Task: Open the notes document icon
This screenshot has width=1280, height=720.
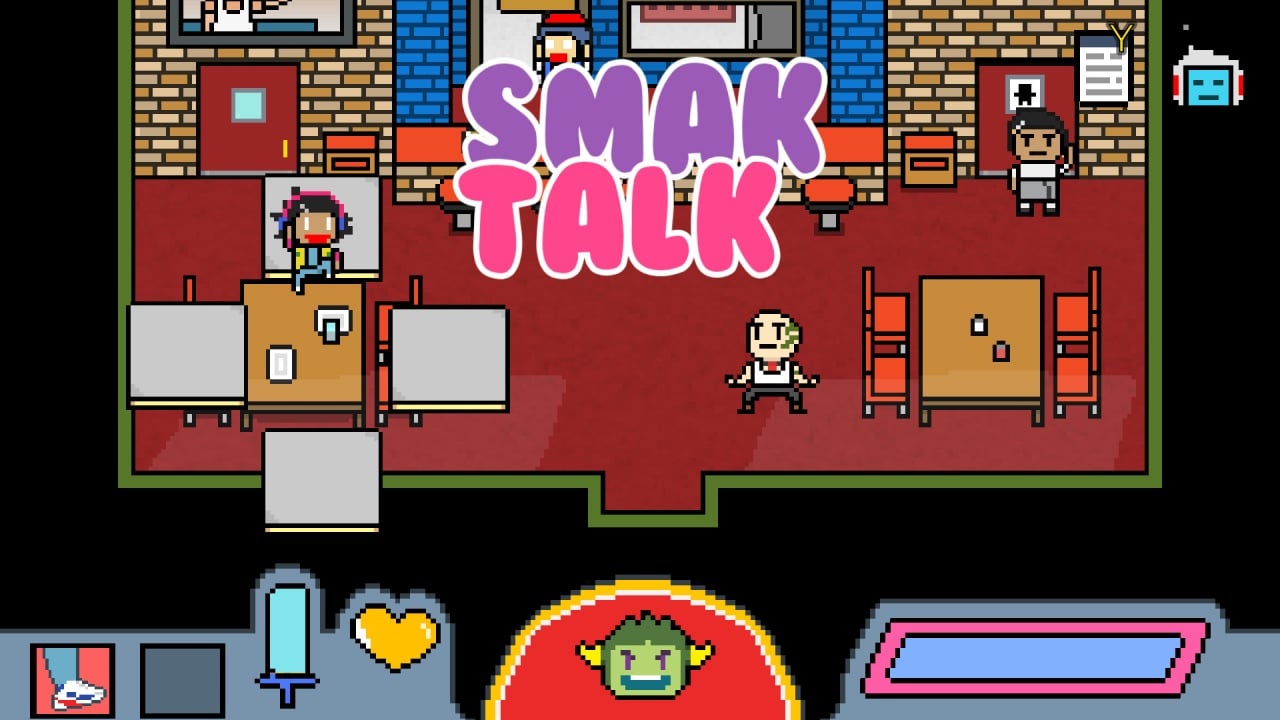Action: 1104,68
